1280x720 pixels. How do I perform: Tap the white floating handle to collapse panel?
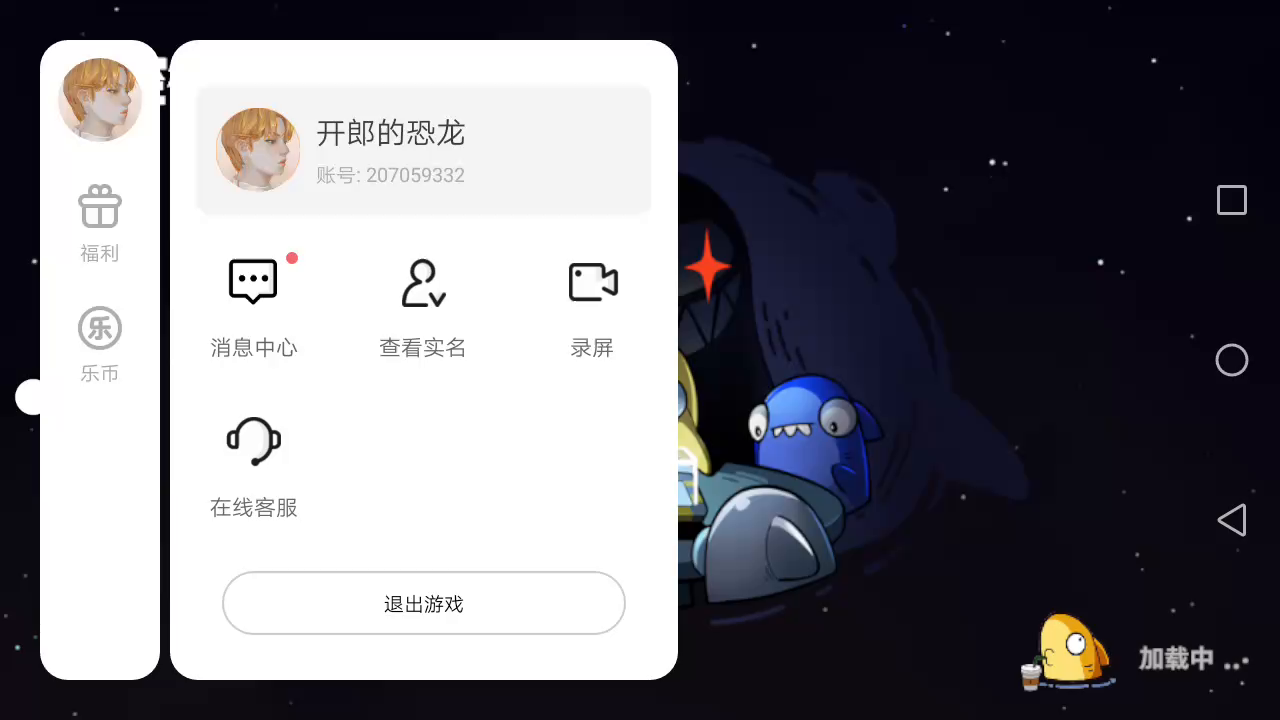point(30,397)
